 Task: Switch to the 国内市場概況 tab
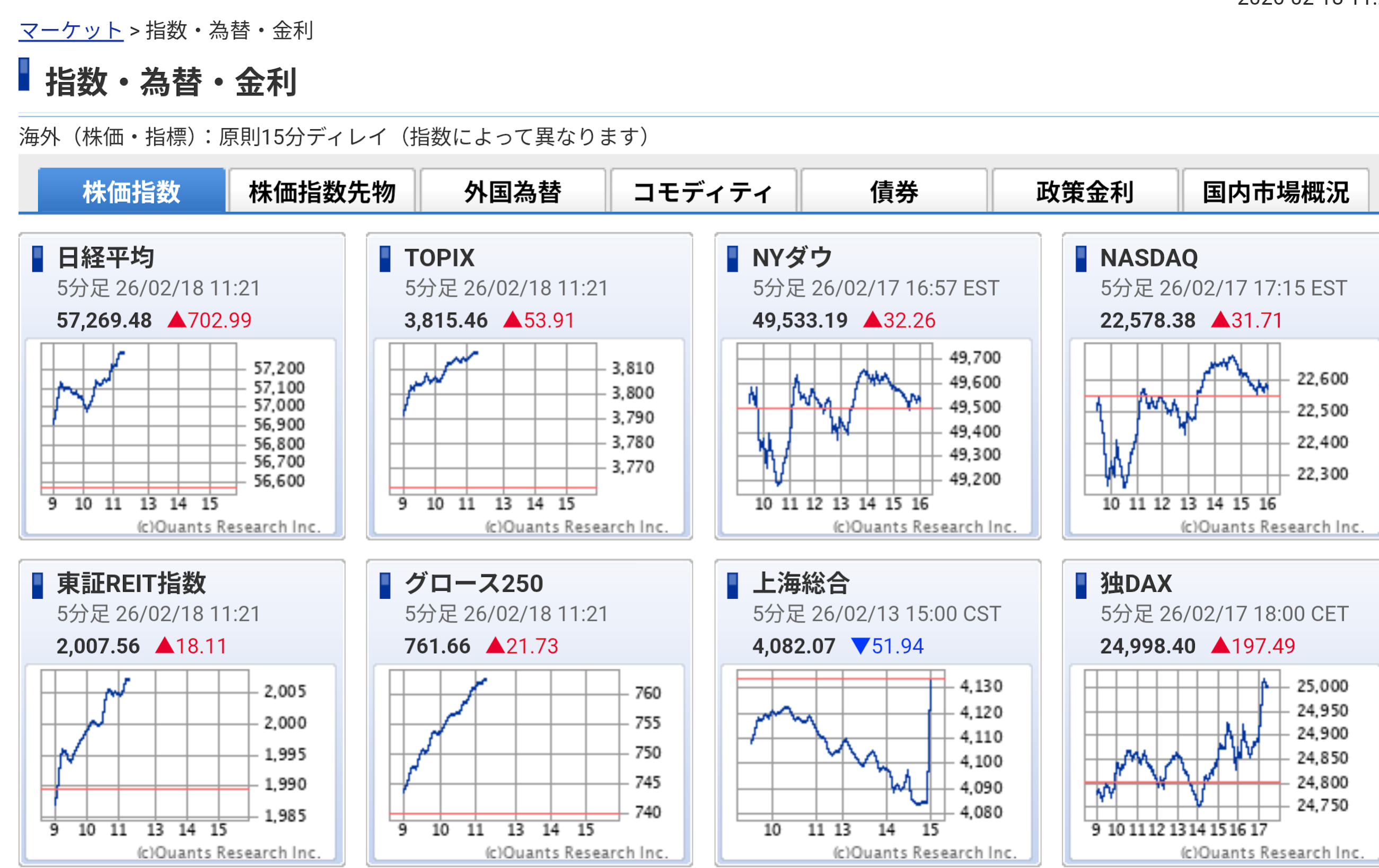point(1275,192)
